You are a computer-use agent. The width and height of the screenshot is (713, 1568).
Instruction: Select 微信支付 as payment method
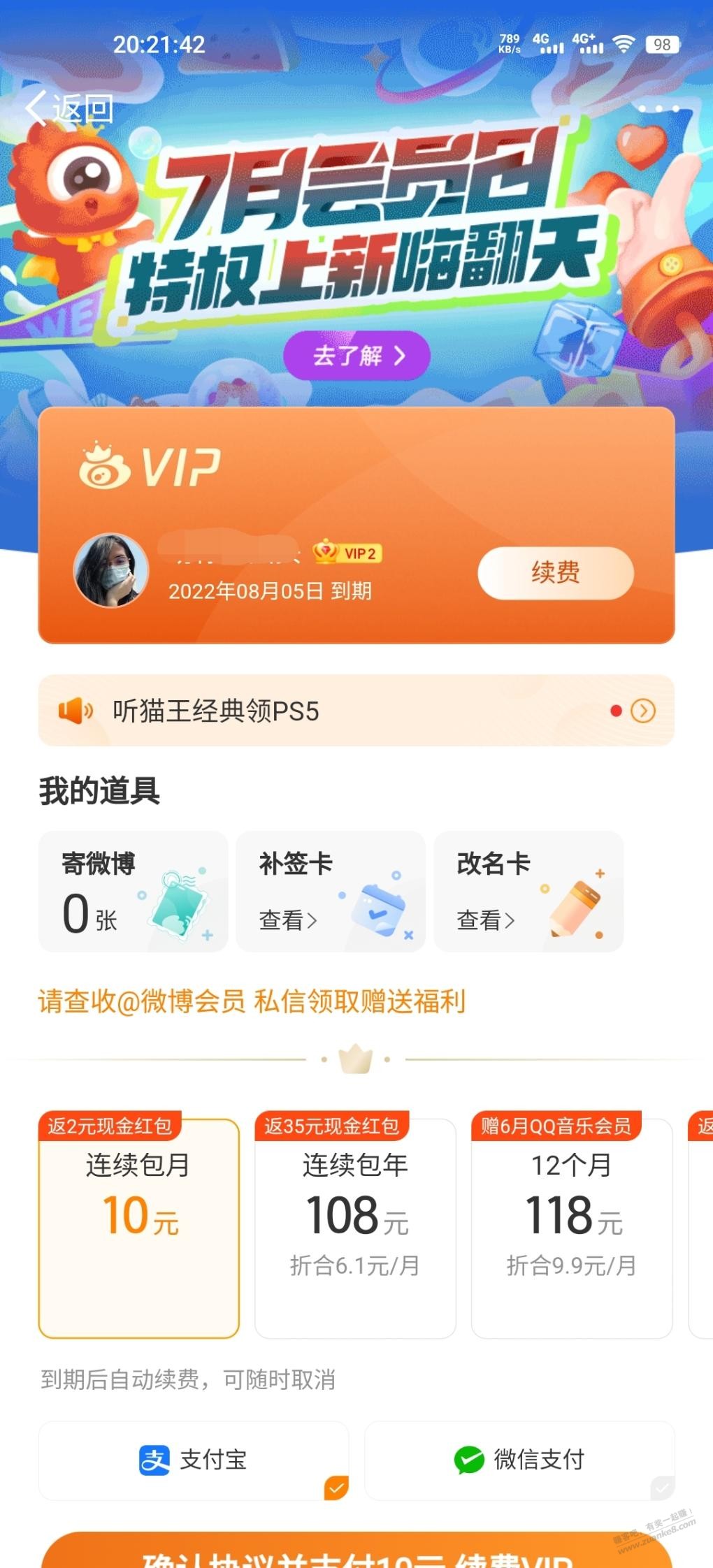[x=519, y=1460]
